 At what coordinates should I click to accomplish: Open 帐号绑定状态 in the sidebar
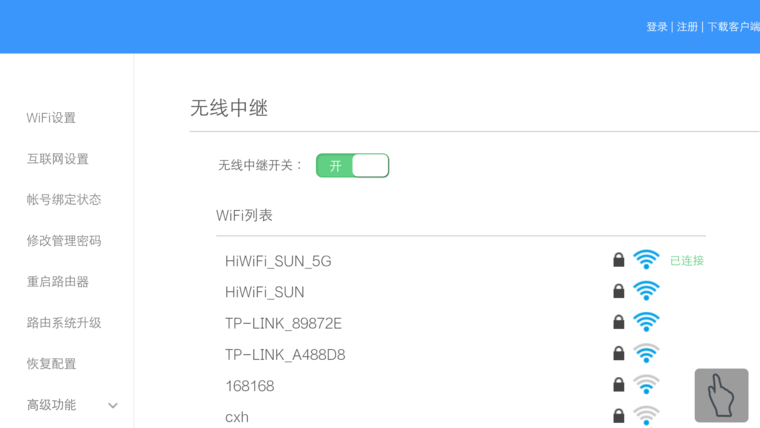[64, 200]
